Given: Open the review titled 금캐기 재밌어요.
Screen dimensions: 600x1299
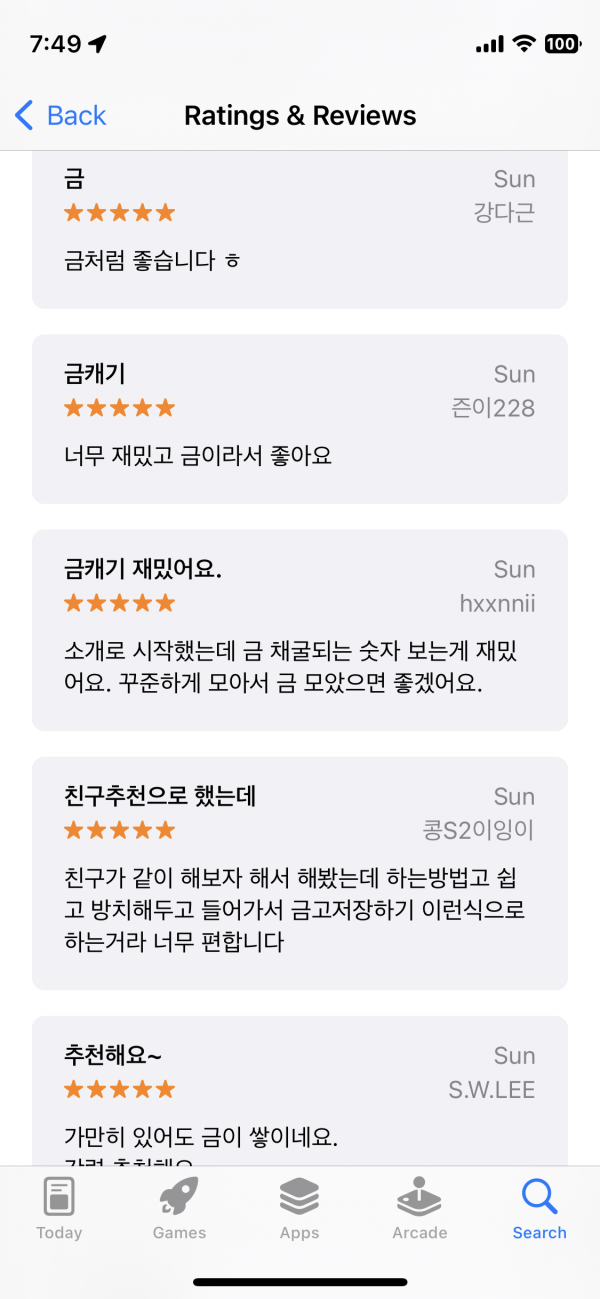Looking at the screenshot, I should (300, 630).
